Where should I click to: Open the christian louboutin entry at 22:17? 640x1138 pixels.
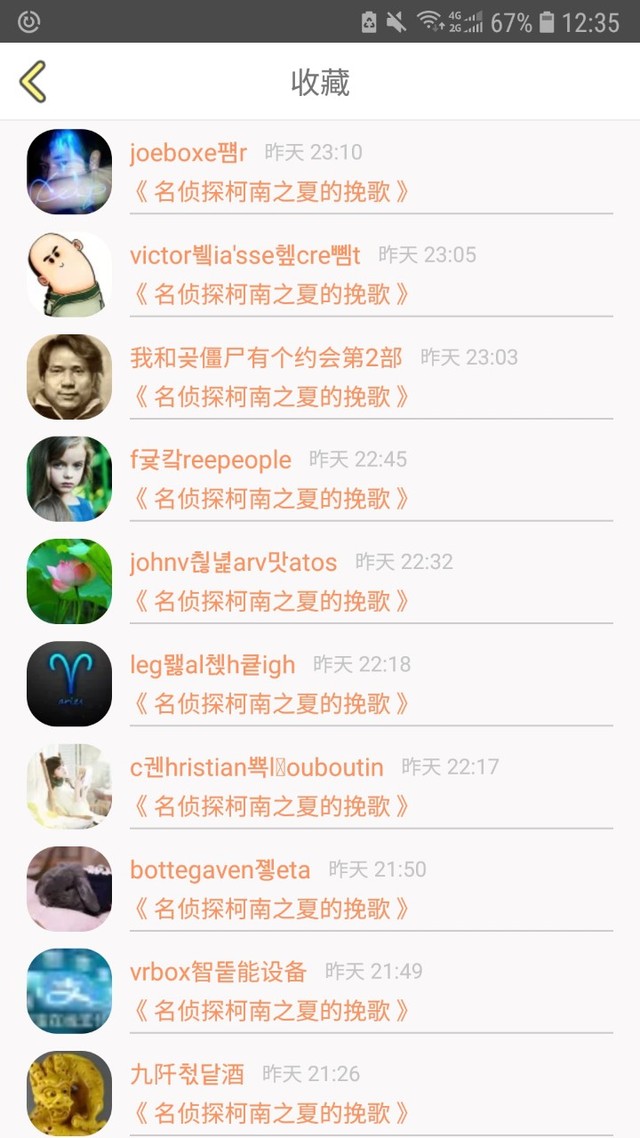tap(320, 786)
